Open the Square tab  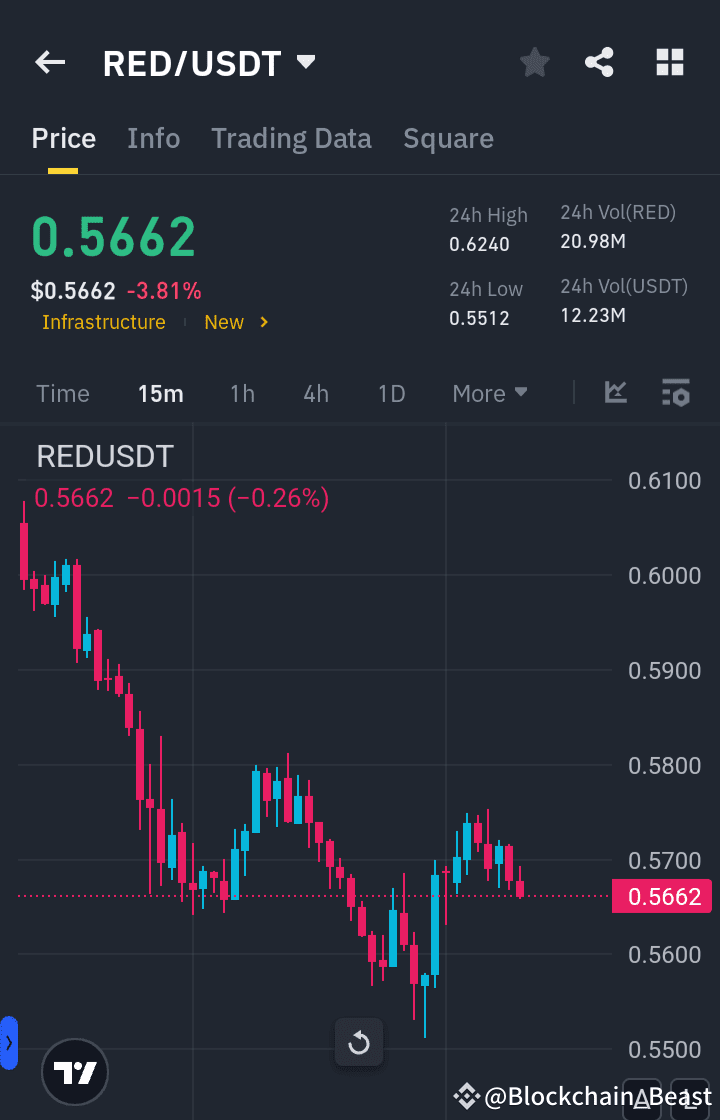point(448,138)
